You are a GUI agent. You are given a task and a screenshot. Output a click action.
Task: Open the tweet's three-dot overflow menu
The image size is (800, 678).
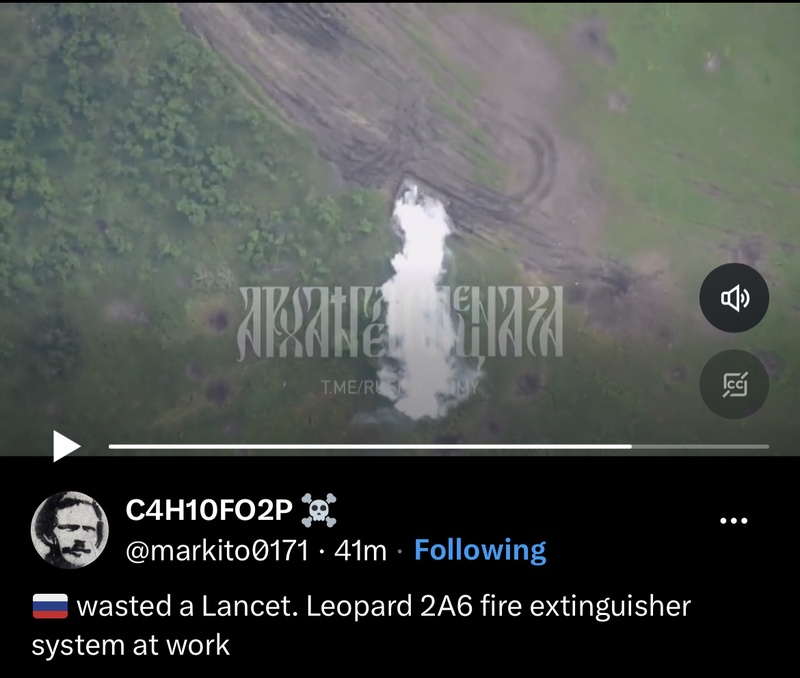[734, 521]
